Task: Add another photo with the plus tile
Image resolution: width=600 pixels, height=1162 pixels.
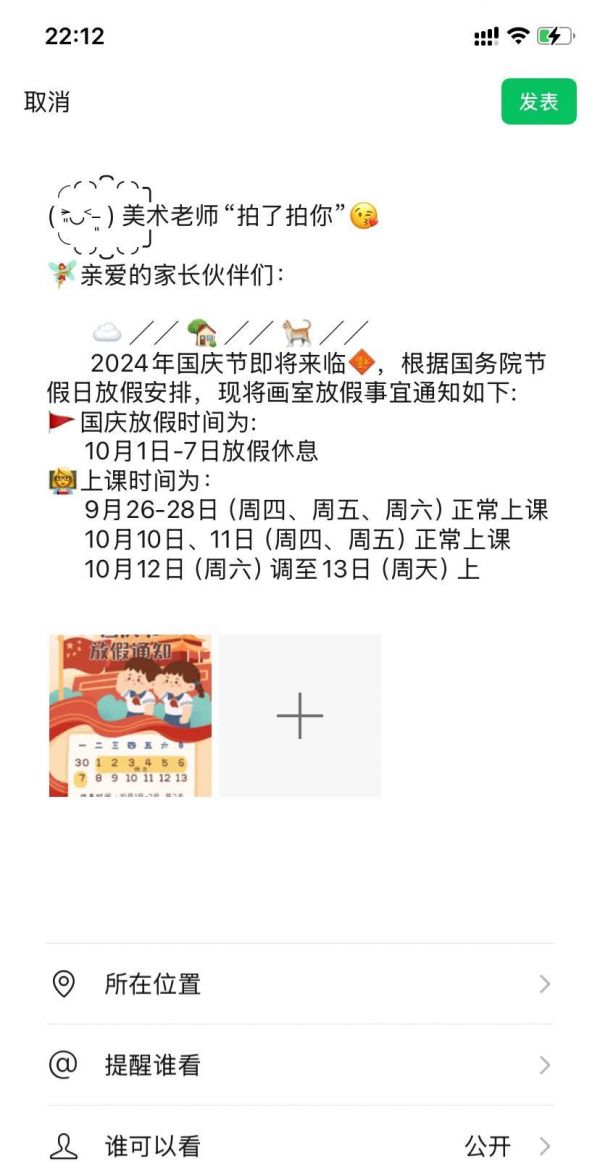Action: (x=300, y=715)
